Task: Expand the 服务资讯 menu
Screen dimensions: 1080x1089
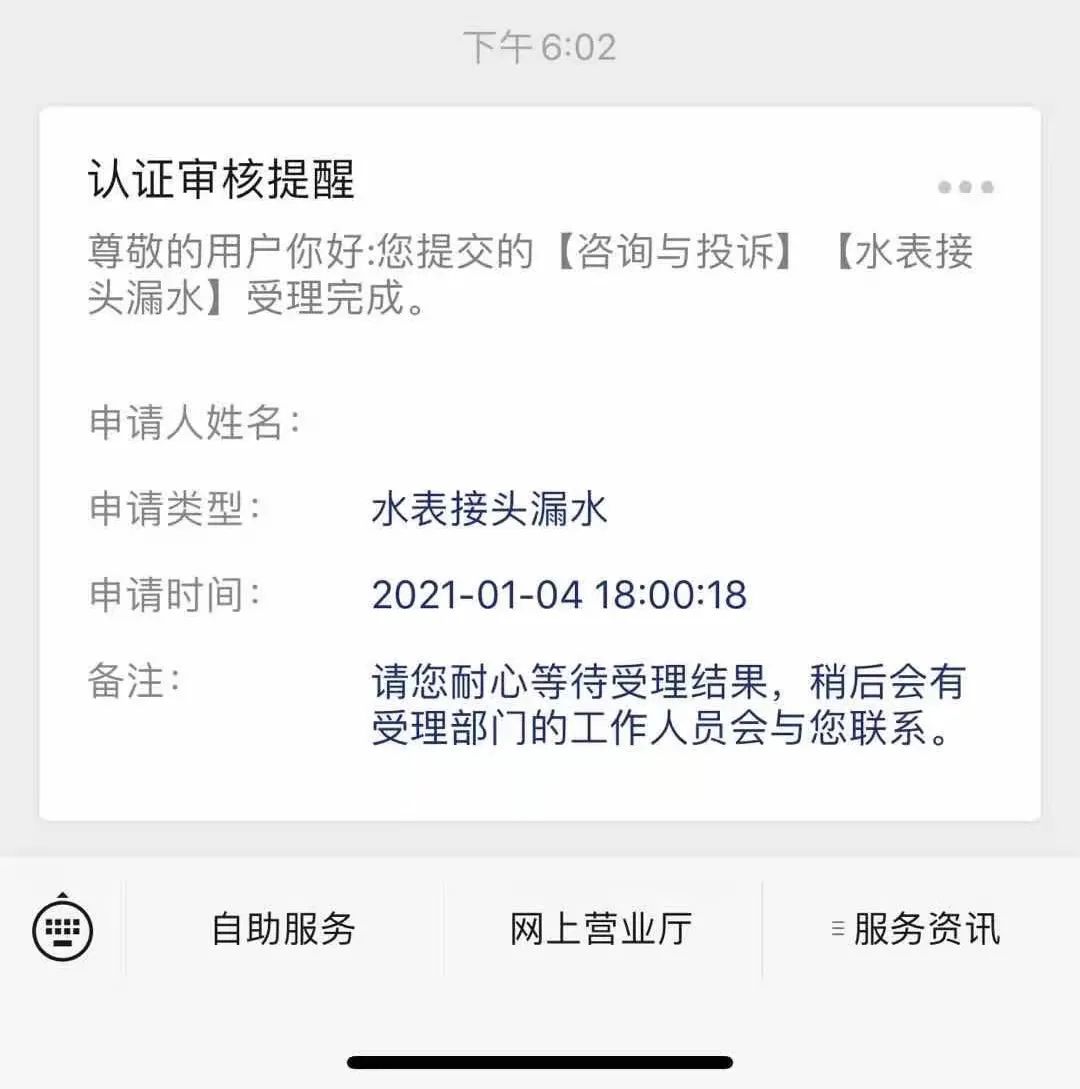Action: tap(916, 930)
